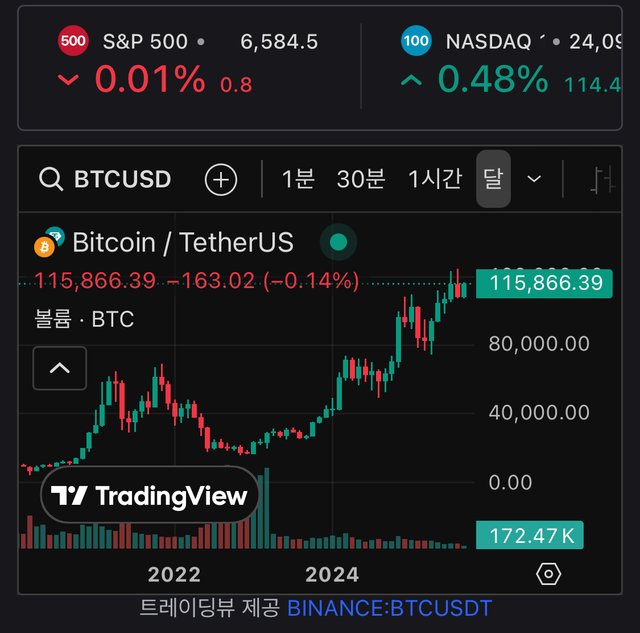Image resolution: width=640 pixels, height=633 pixels.
Task: Choose the 달 monthly interval
Action: pyautogui.click(x=493, y=180)
